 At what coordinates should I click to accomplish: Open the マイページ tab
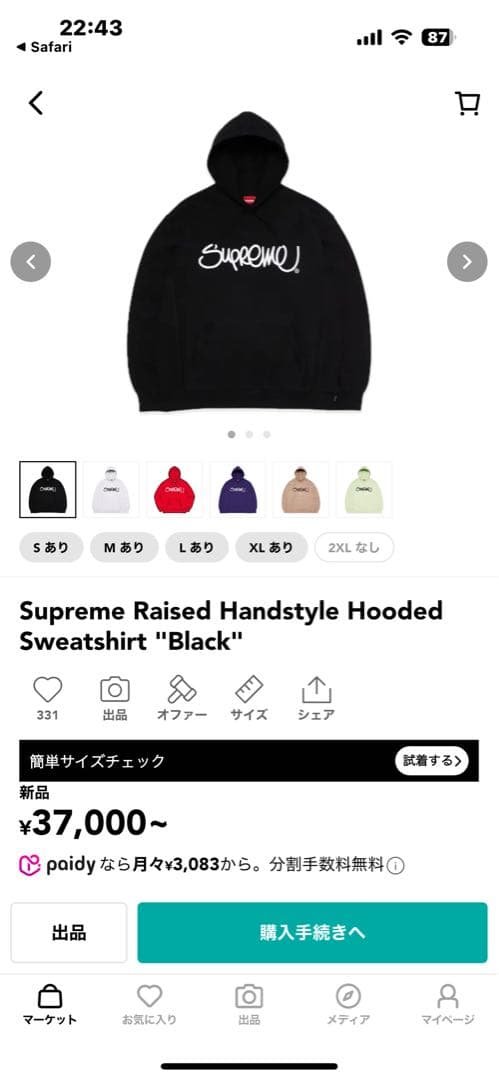[x=448, y=1006]
